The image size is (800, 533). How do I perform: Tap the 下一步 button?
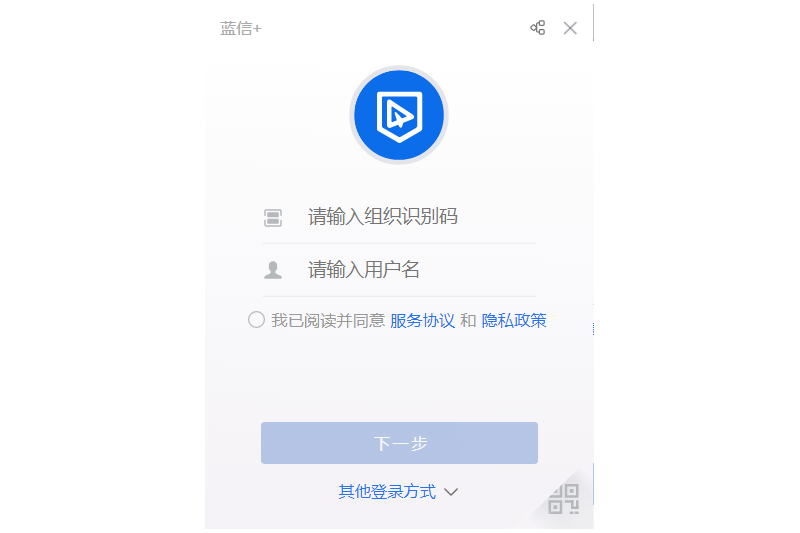pyautogui.click(x=399, y=443)
